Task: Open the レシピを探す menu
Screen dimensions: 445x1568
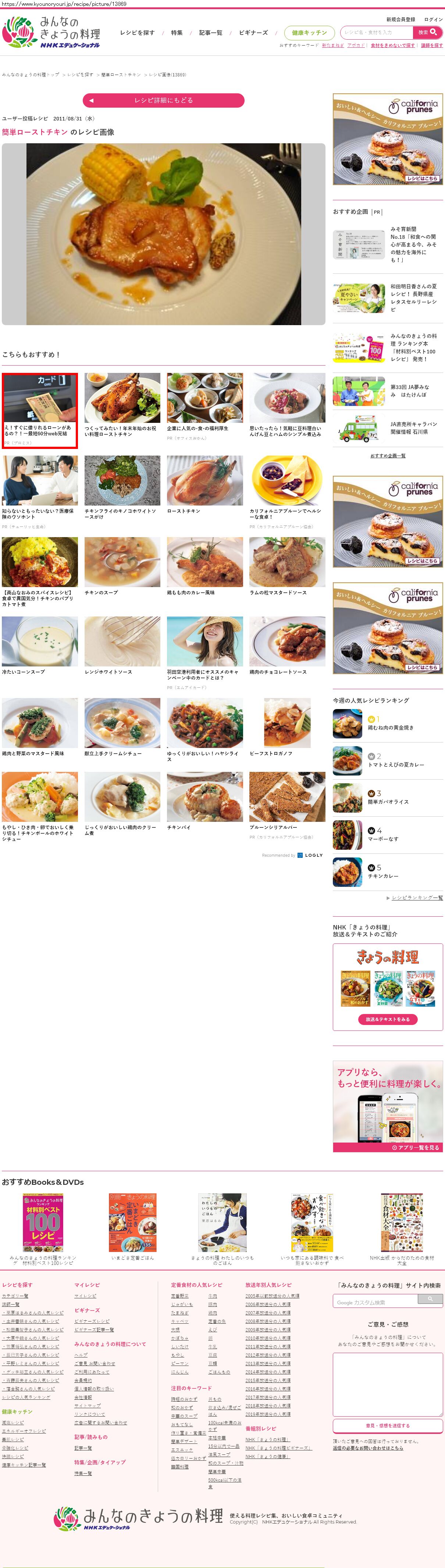Action: (137, 33)
